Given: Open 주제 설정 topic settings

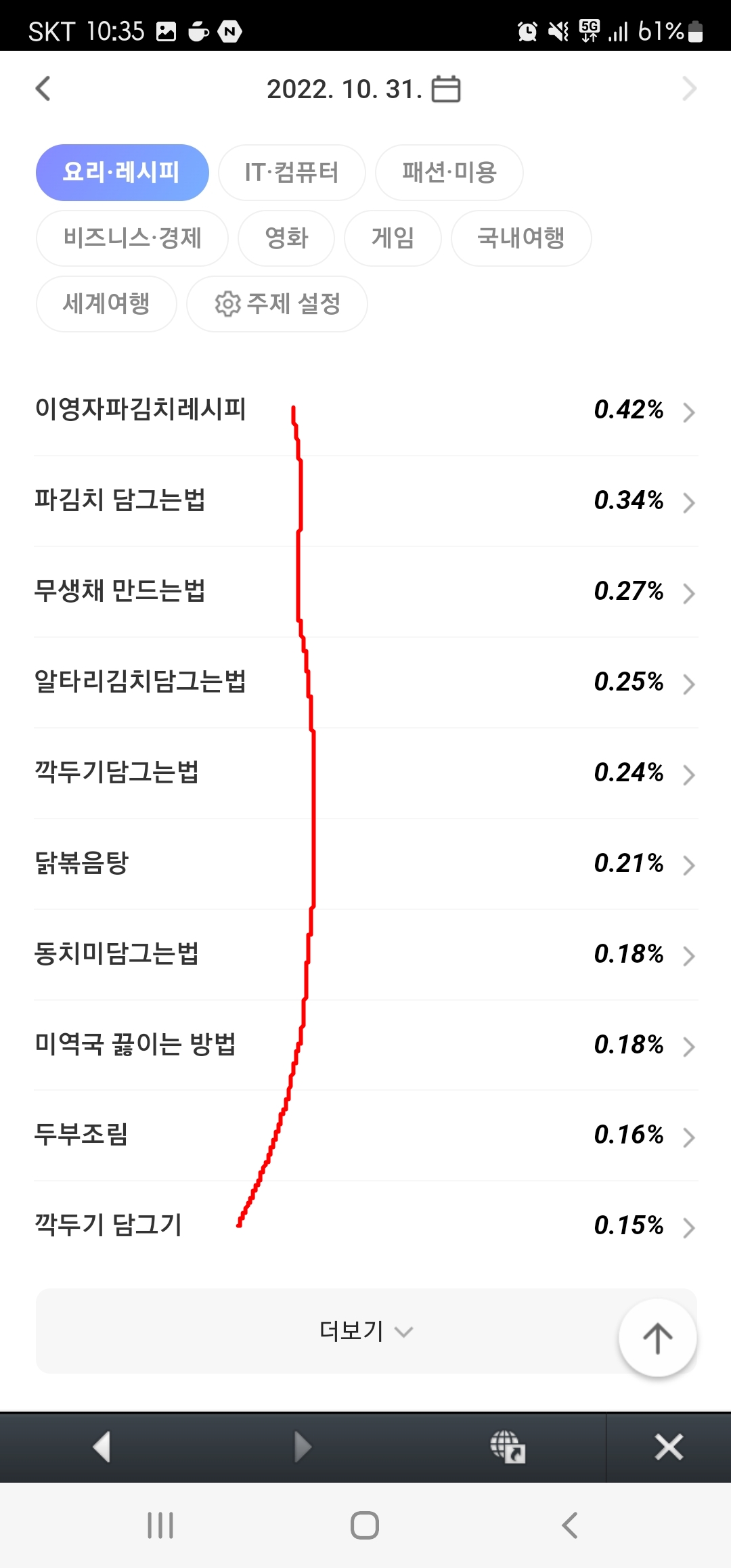Looking at the screenshot, I should (x=277, y=304).
